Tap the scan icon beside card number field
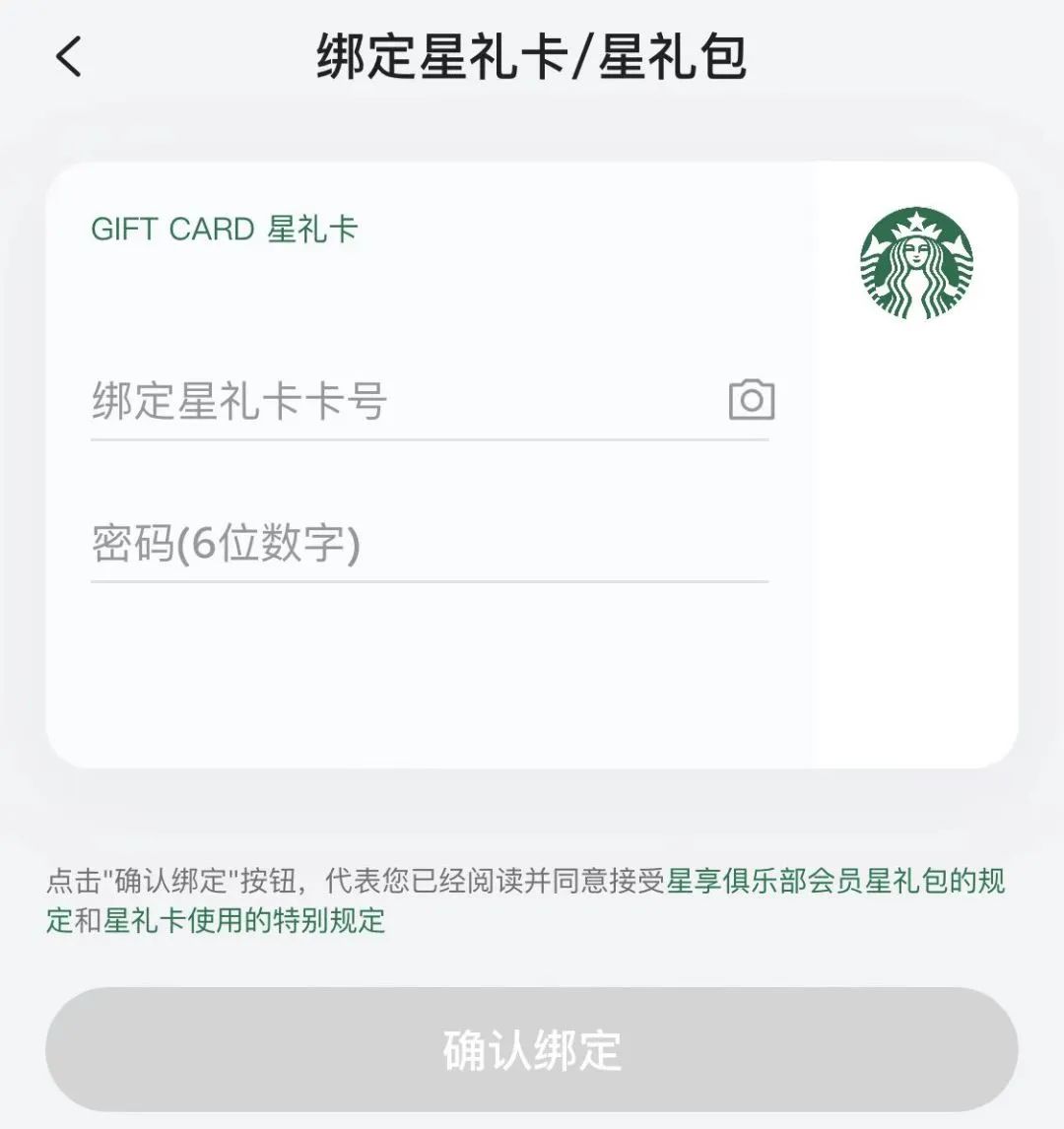Viewport: 1064px width, 1129px height. (751, 399)
